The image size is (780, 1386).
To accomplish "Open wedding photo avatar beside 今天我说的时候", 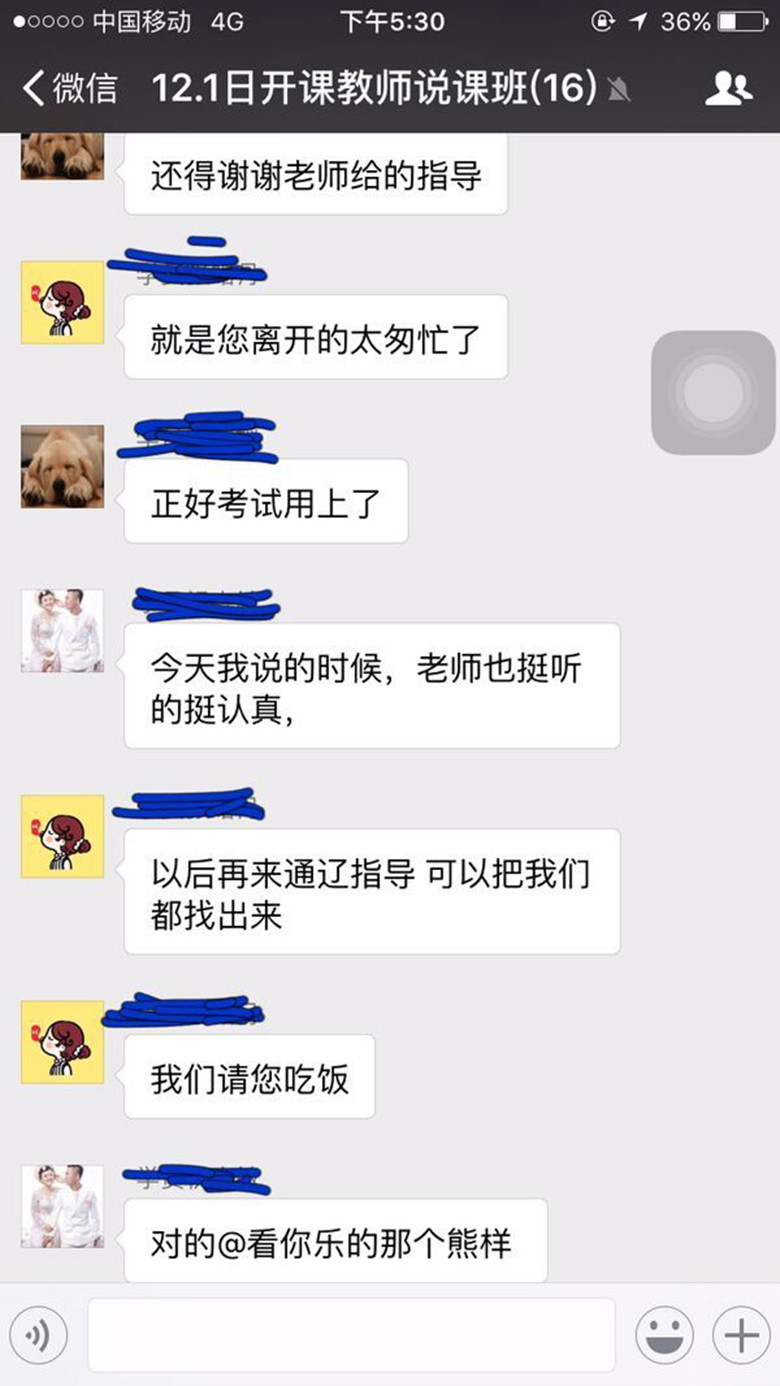I will tap(62, 631).
